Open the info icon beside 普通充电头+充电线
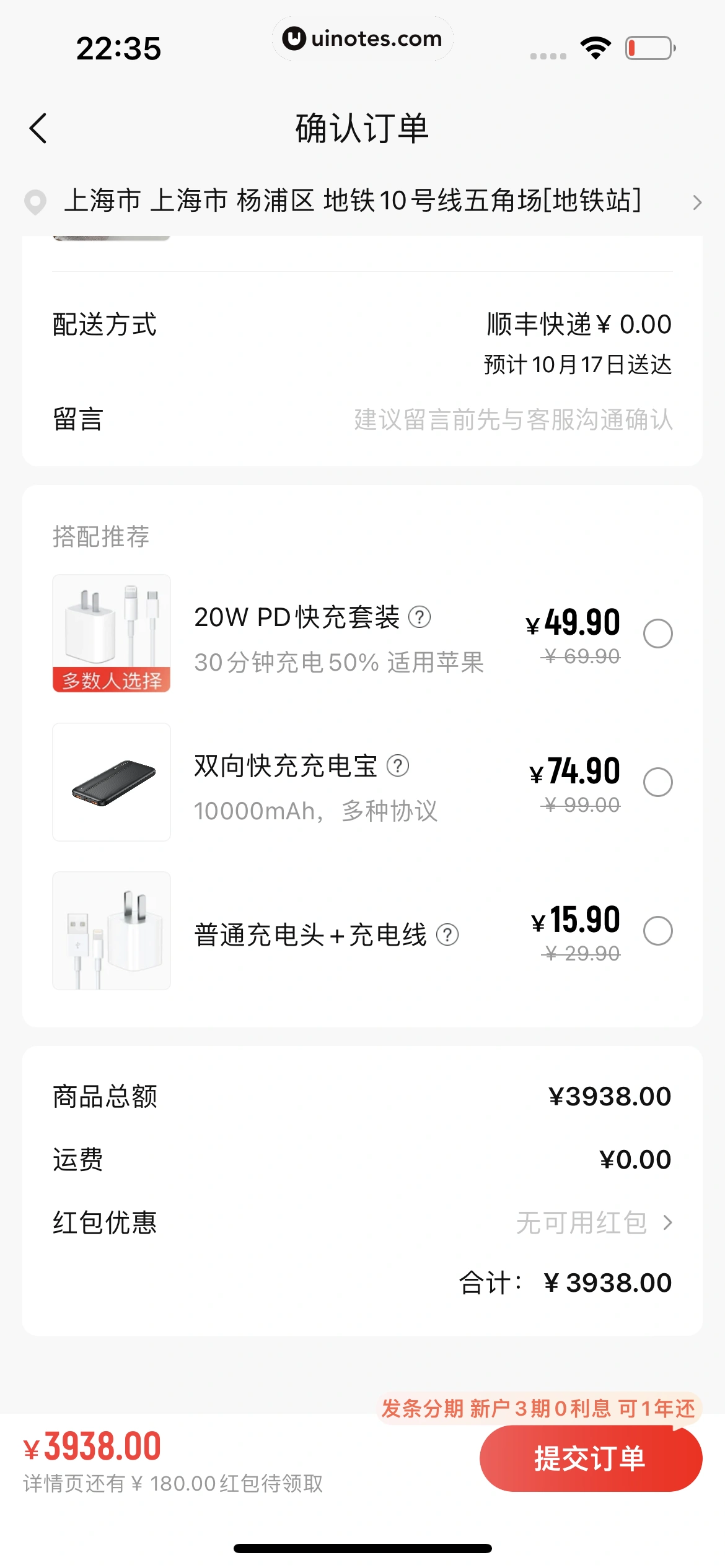725x1568 pixels. tap(448, 935)
